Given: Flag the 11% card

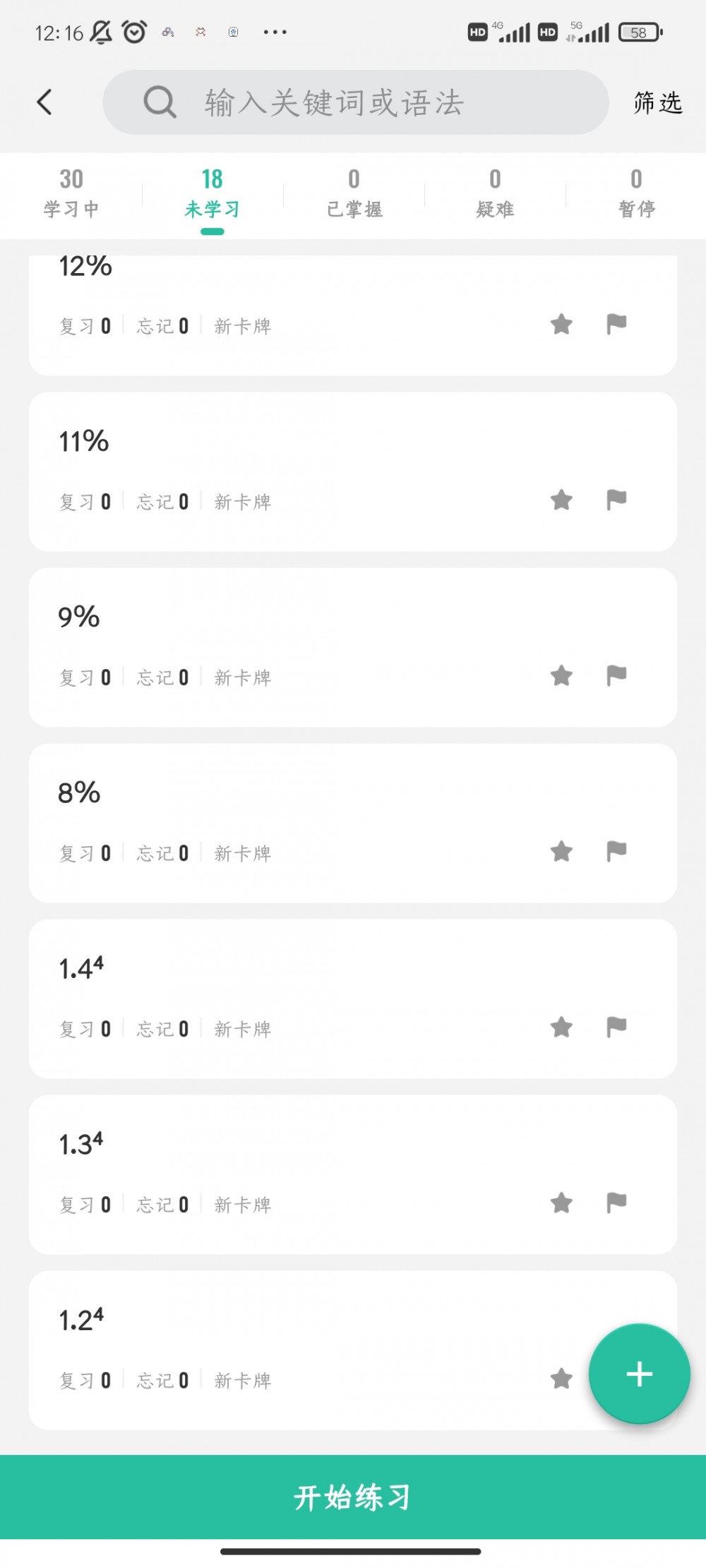Looking at the screenshot, I should pyautogui.click(x=616, y=500).
